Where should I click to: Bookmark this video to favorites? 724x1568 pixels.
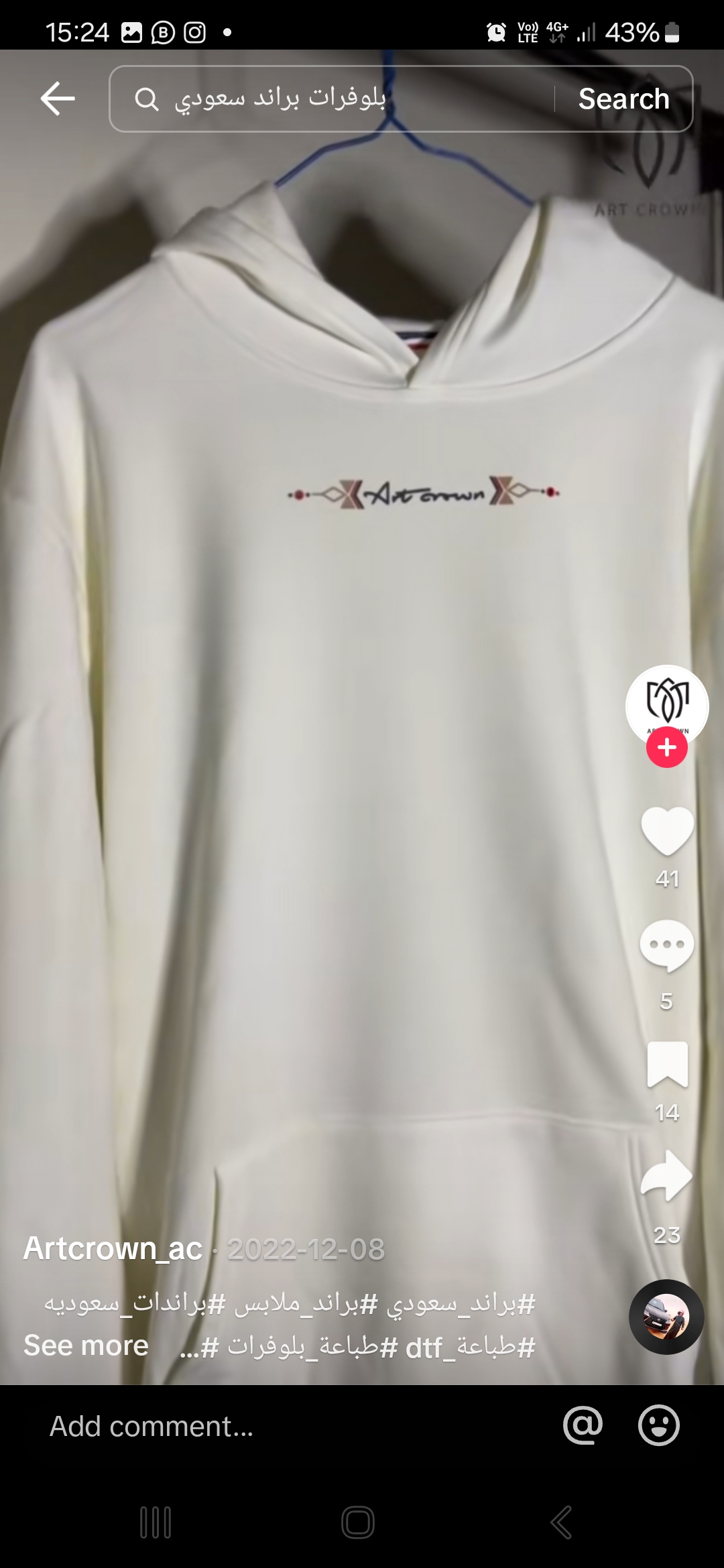(x=667, y=1064)
